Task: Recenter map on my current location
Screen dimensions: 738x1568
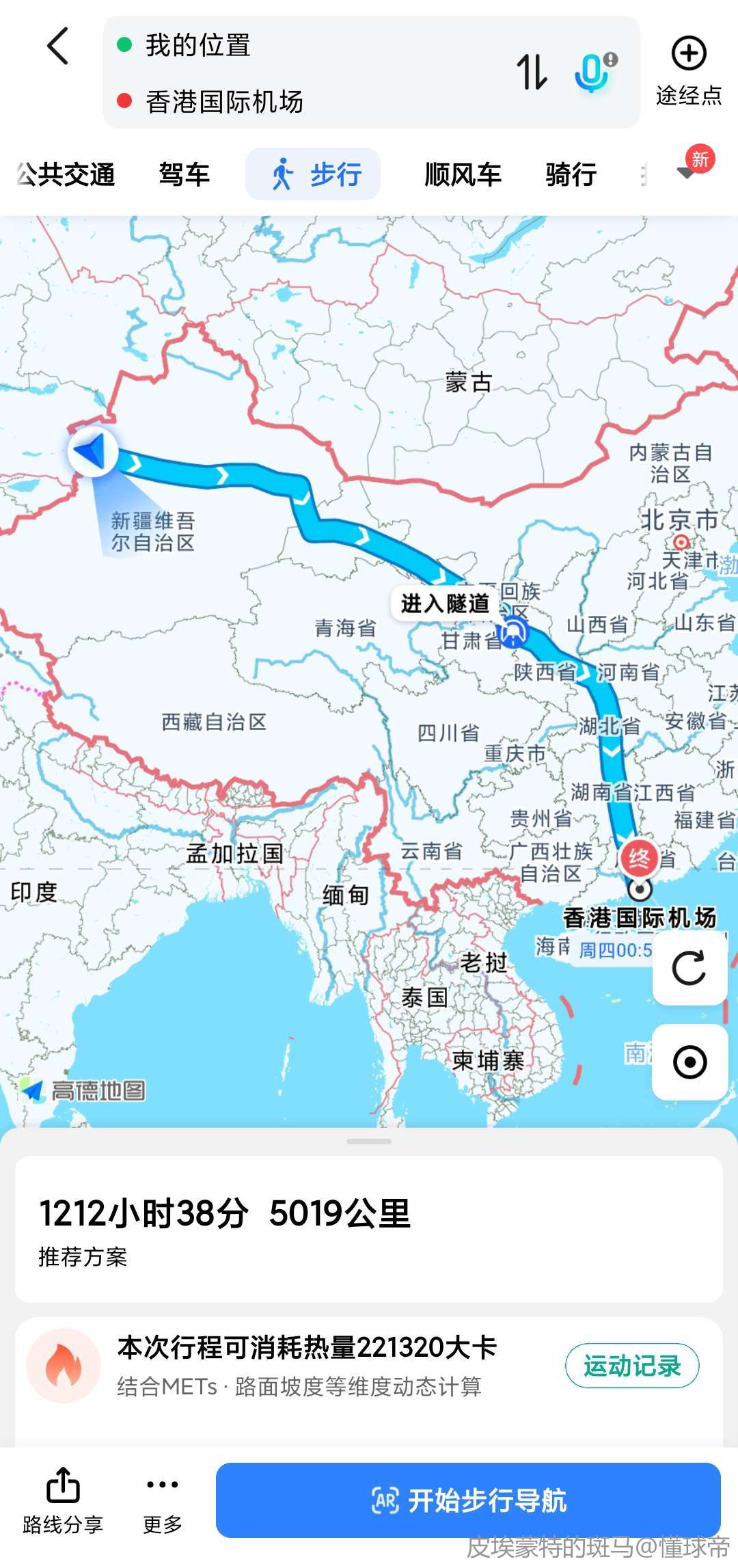Action: click(x=689, y=1062)
